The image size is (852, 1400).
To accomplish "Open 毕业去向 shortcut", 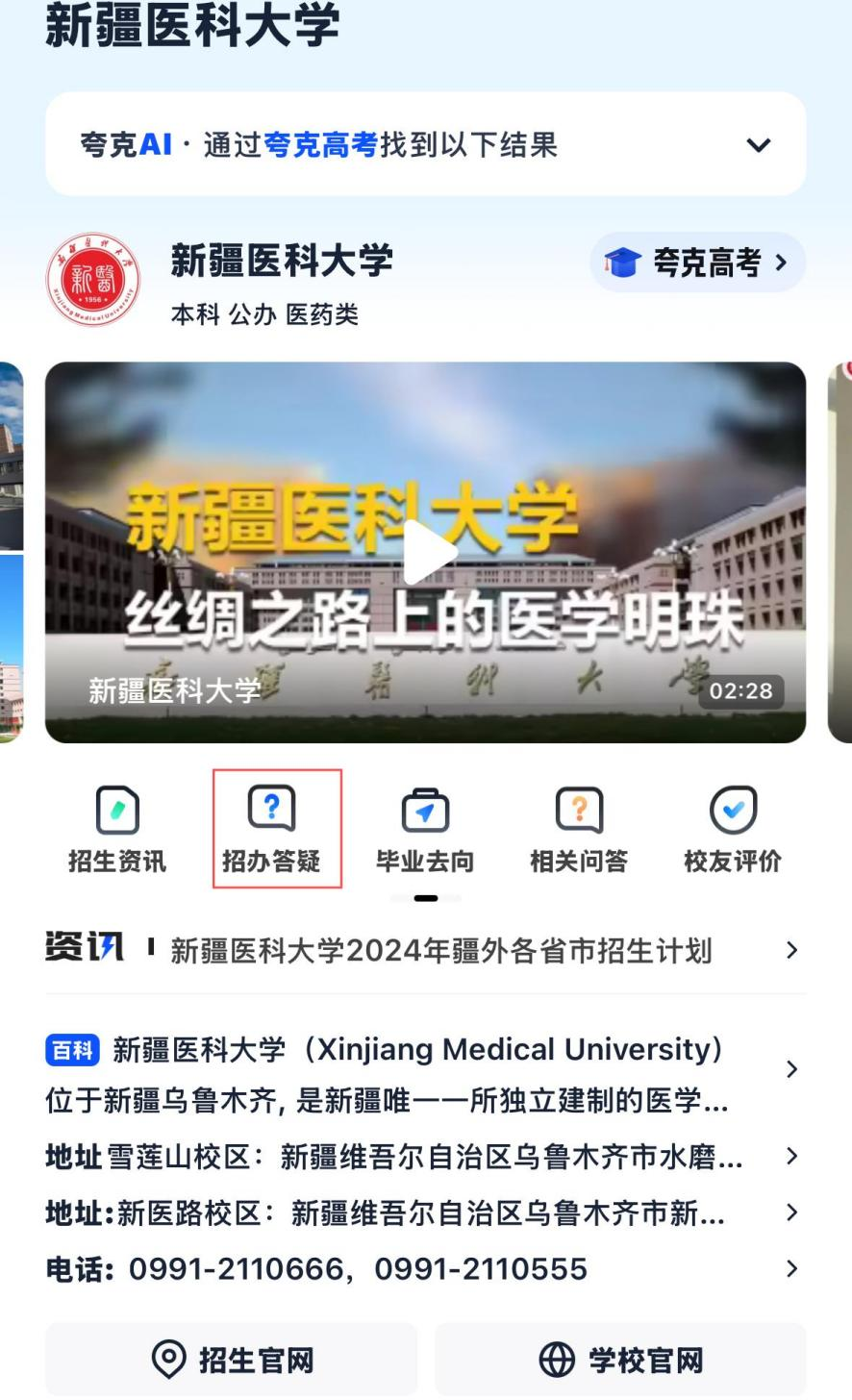I will tap(425, 829).
